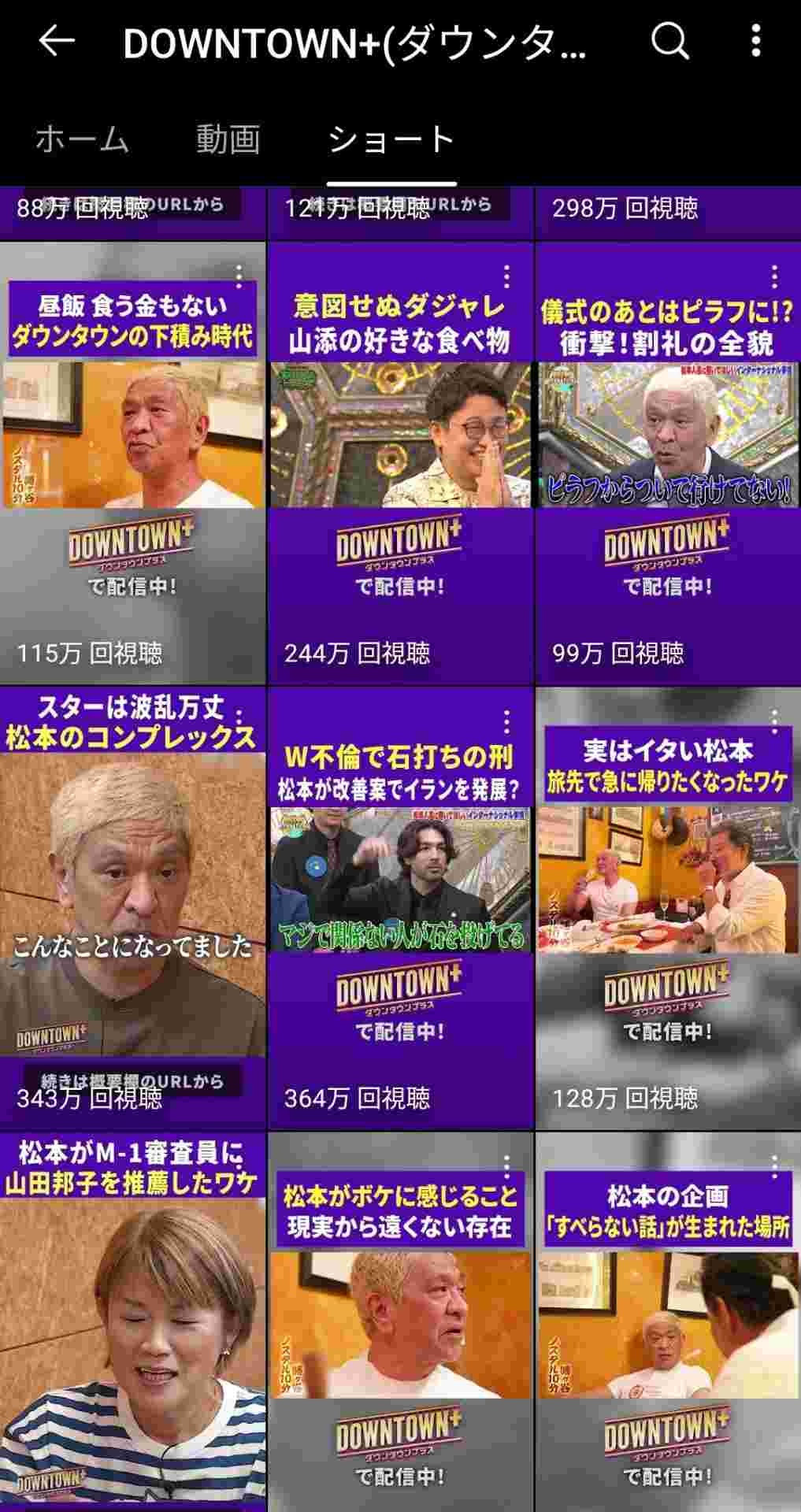The height and width of the screenshot is (1512, 801).
Task: Open more options for 意図せぬダジャレ short
Action: click(x=506, y=276)
